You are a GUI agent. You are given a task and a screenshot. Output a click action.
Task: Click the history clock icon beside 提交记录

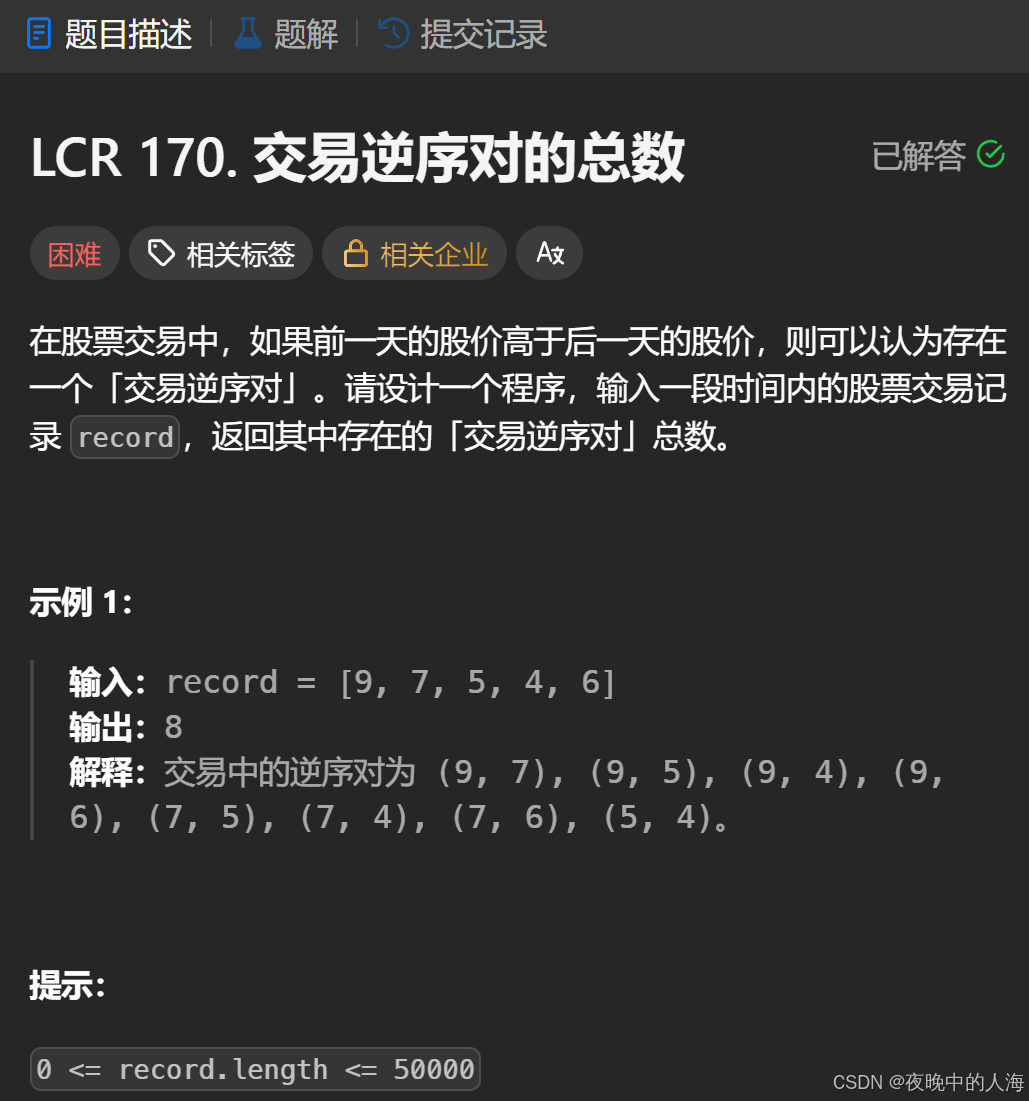(393, 33)
